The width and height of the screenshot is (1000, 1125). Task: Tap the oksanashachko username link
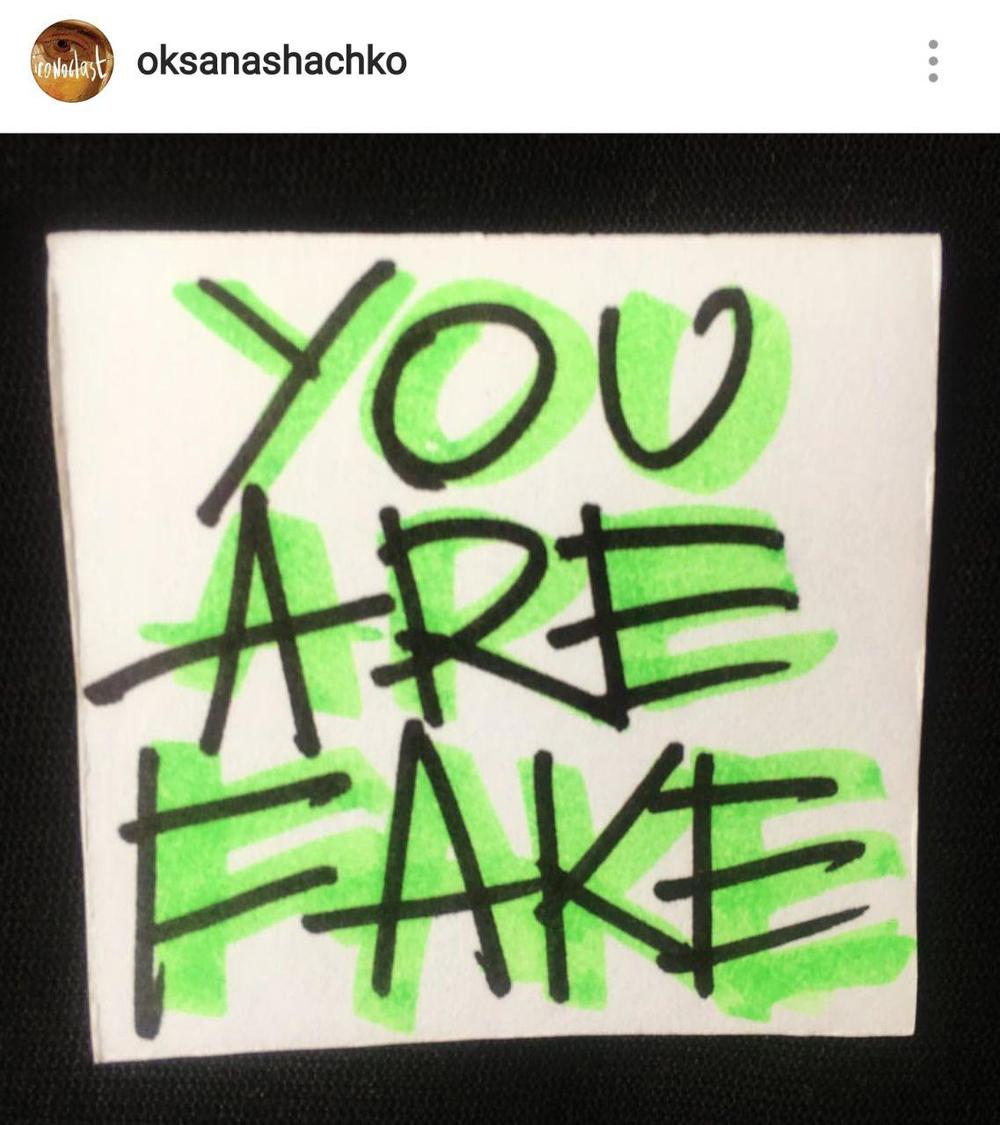(271, 61)
